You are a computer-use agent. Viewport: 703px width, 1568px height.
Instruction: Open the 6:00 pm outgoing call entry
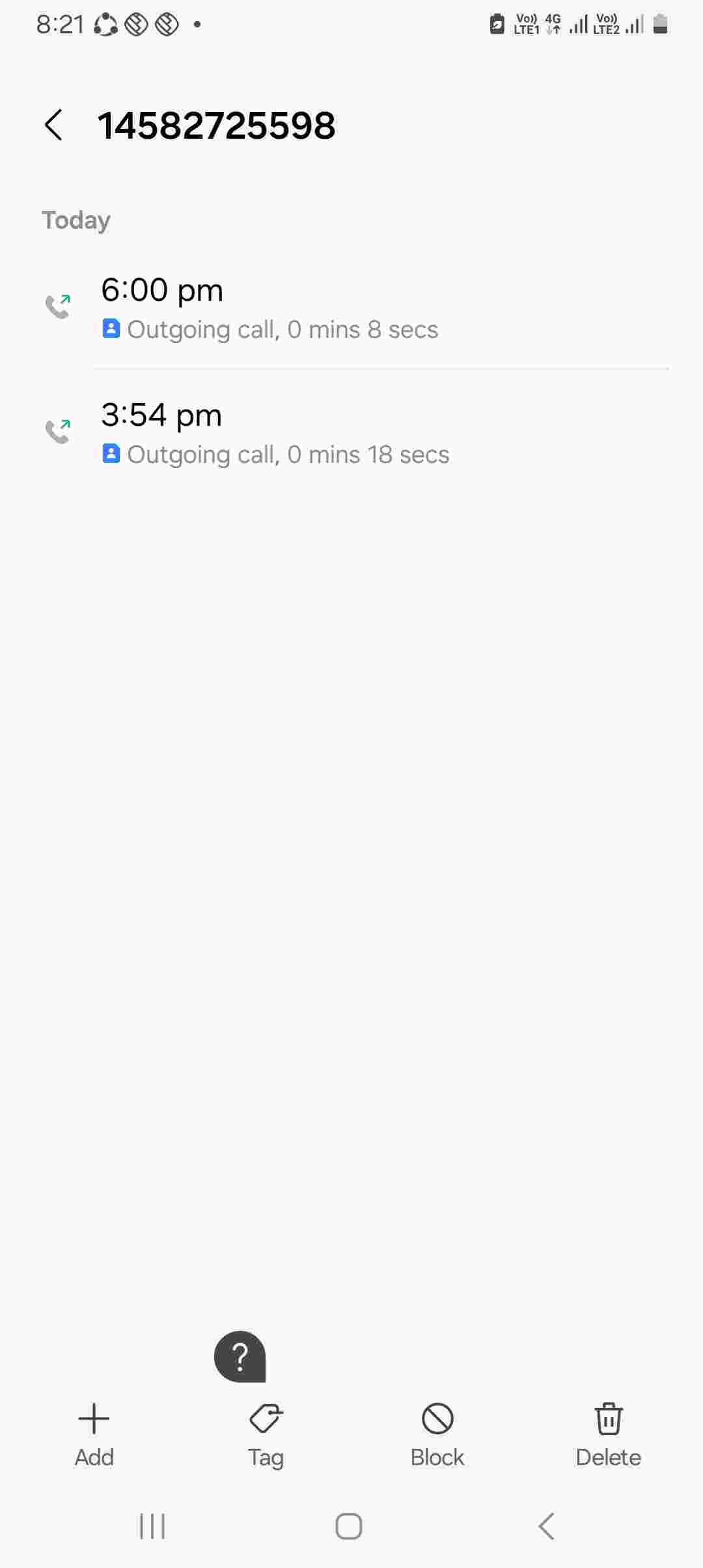point(351,309)
